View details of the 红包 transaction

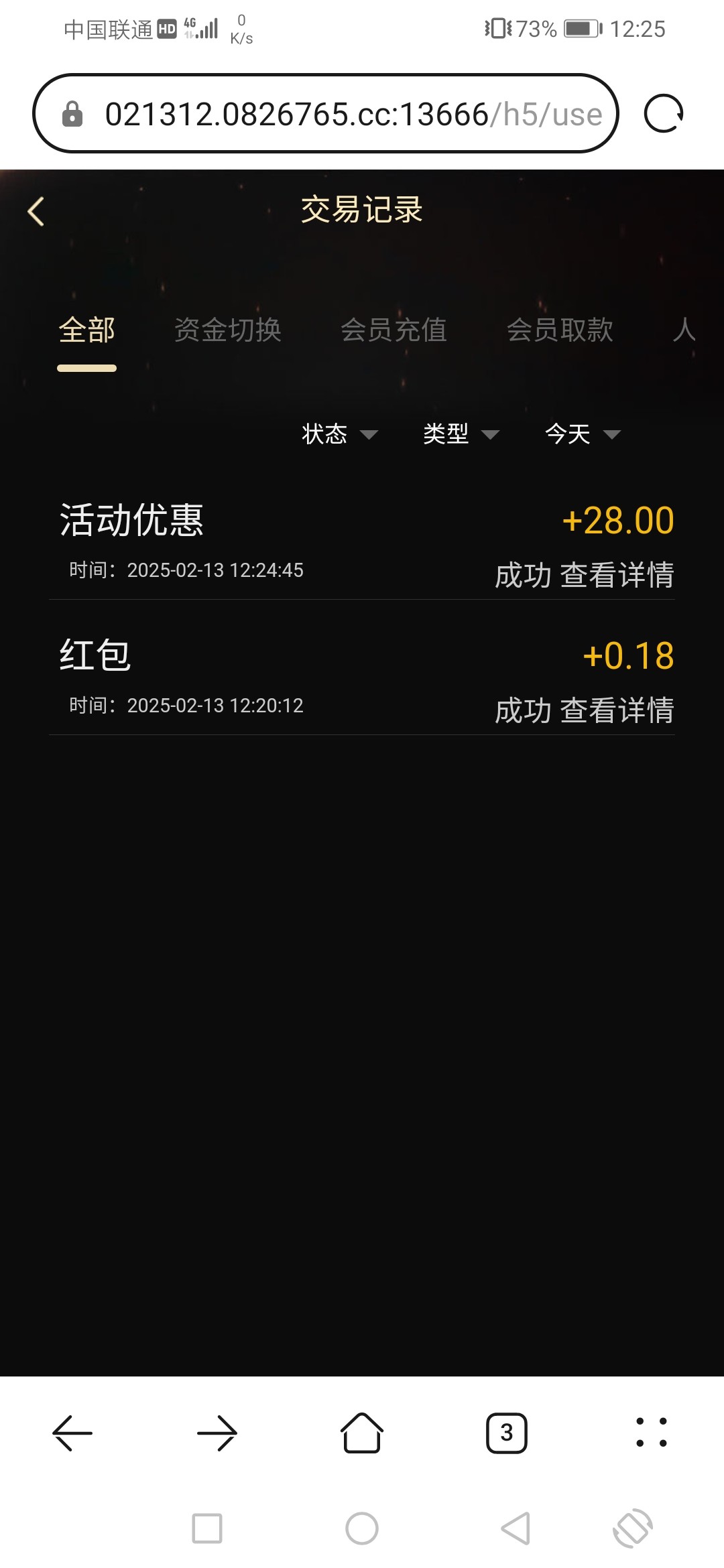click(616, 711)
